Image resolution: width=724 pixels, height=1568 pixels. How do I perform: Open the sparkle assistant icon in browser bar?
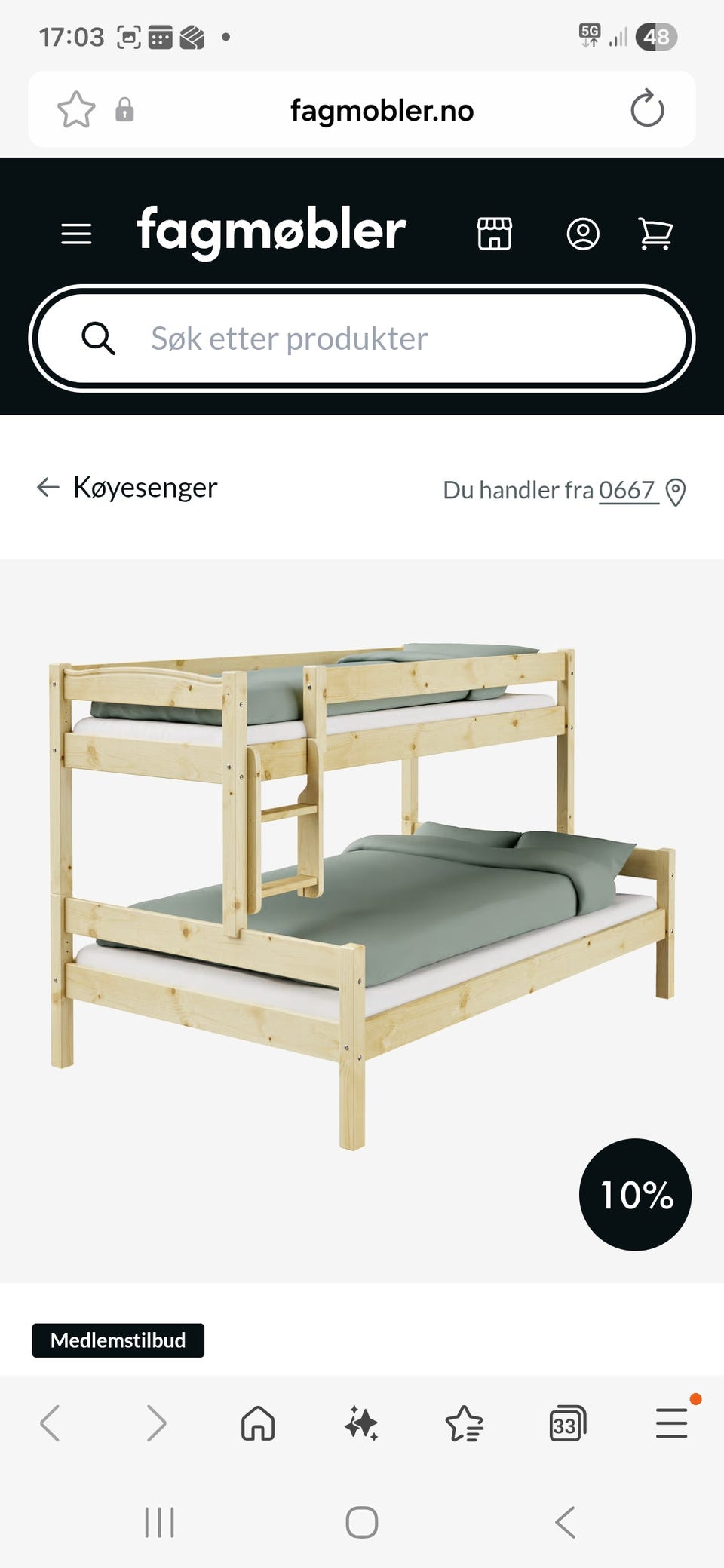[362, 1423]
